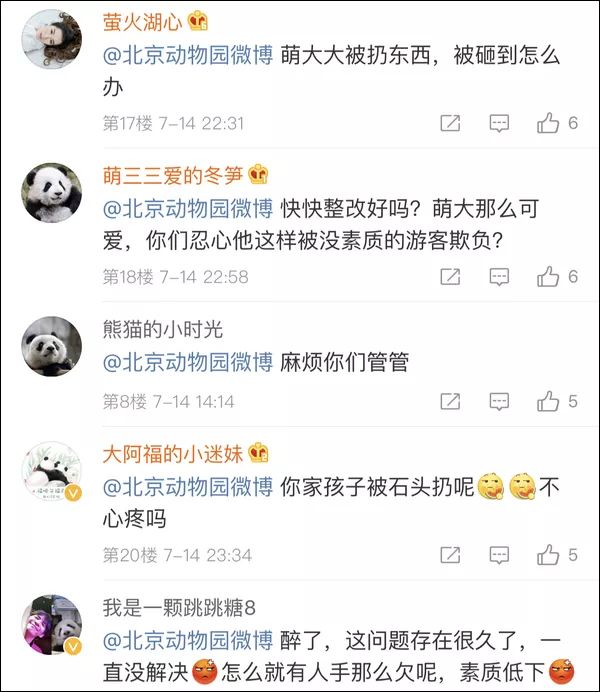
Task: Like 萌三三爱的冬笋's floor 18 comment
Action: (548, 276)
